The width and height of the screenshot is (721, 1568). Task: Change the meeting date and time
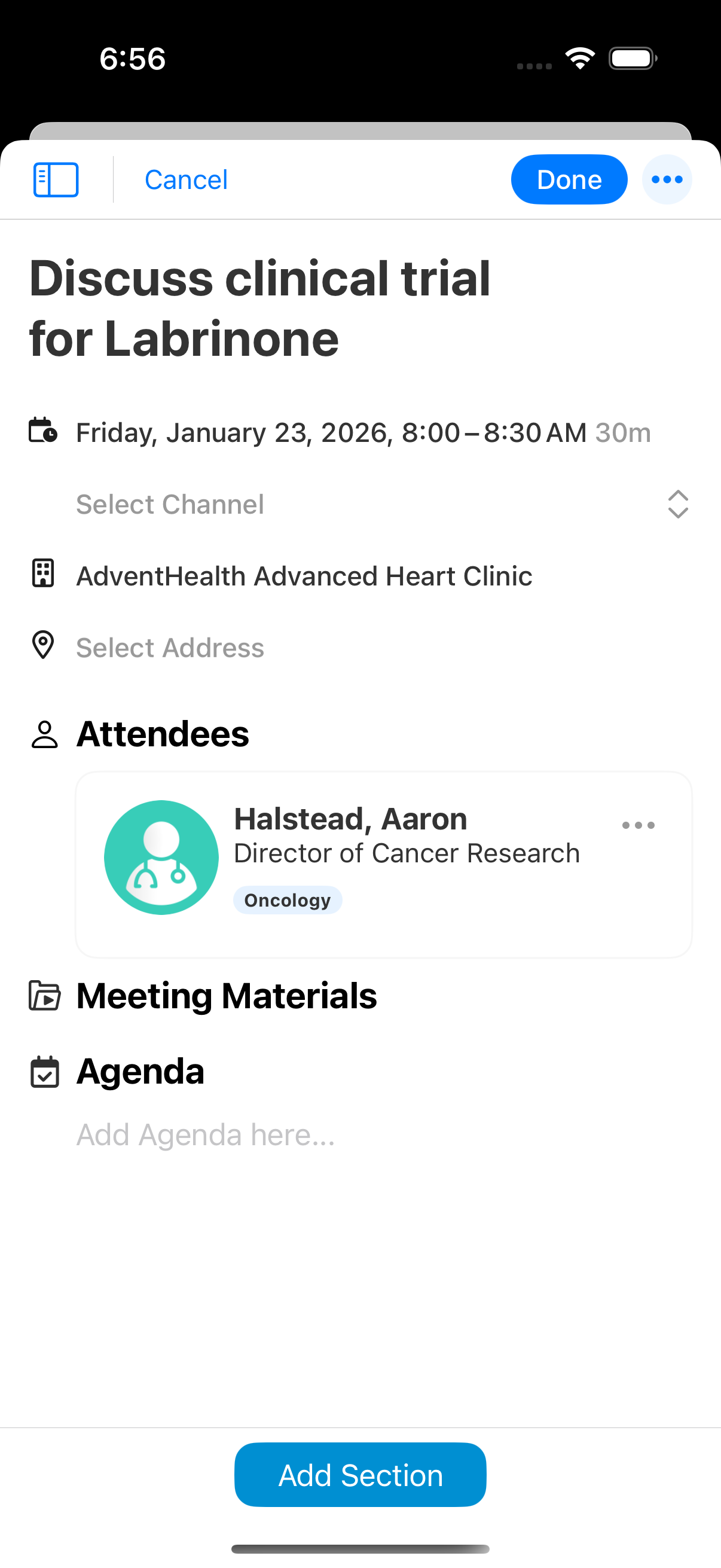tap(363, 433)
